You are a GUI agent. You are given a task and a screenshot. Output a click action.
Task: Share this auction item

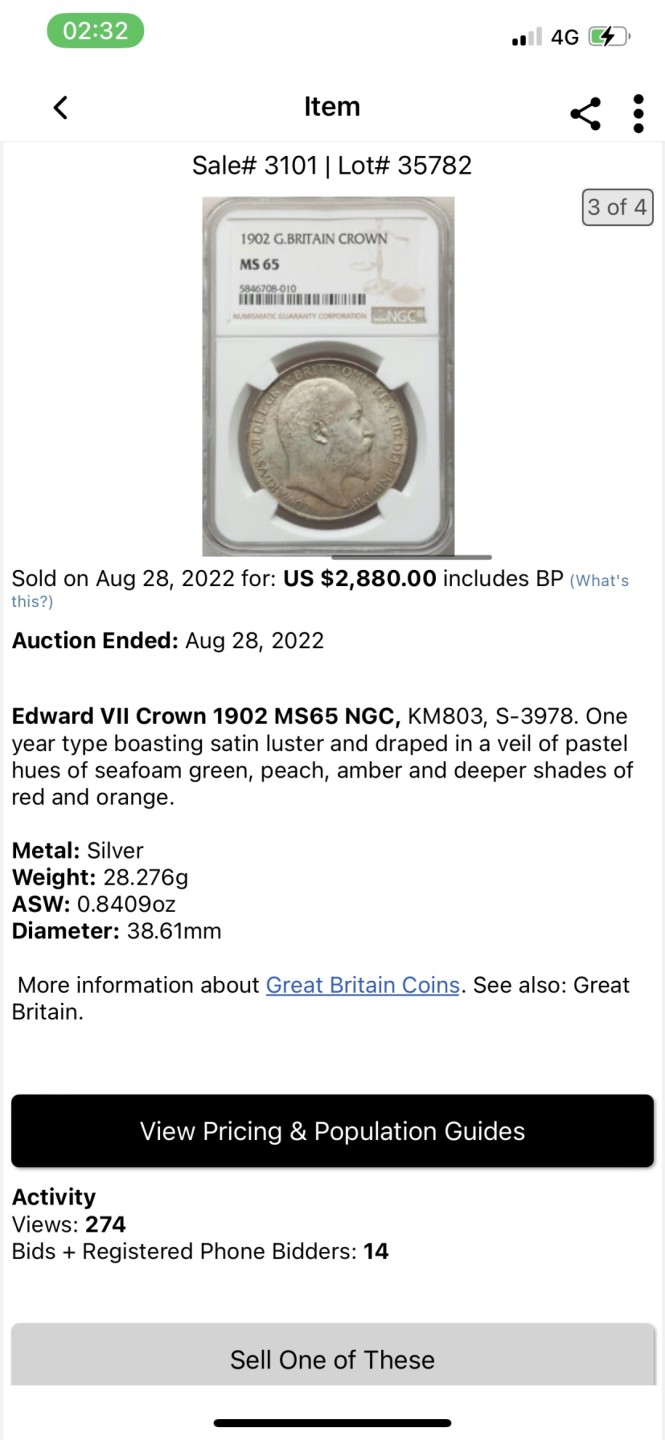[586, 113]
